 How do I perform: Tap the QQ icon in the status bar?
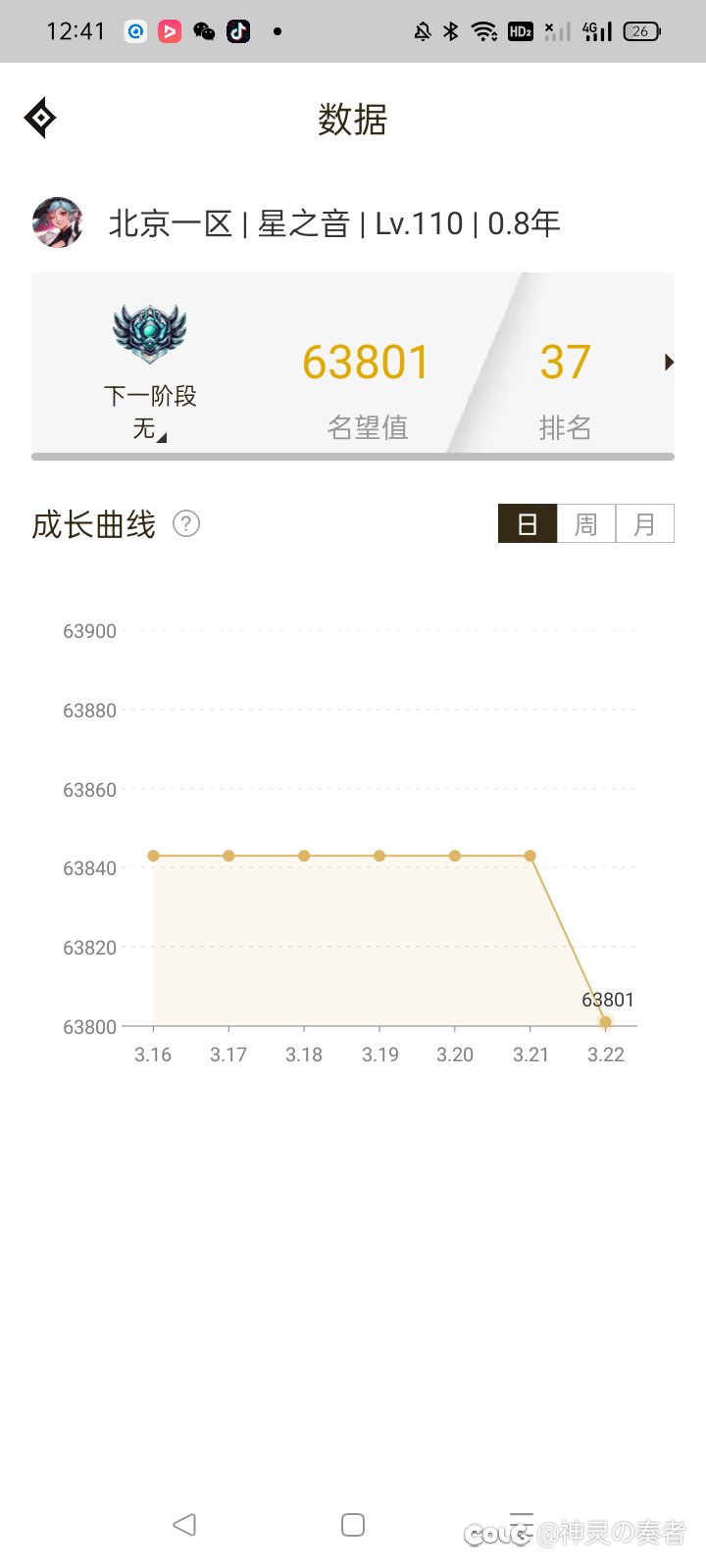coord(135,31)
